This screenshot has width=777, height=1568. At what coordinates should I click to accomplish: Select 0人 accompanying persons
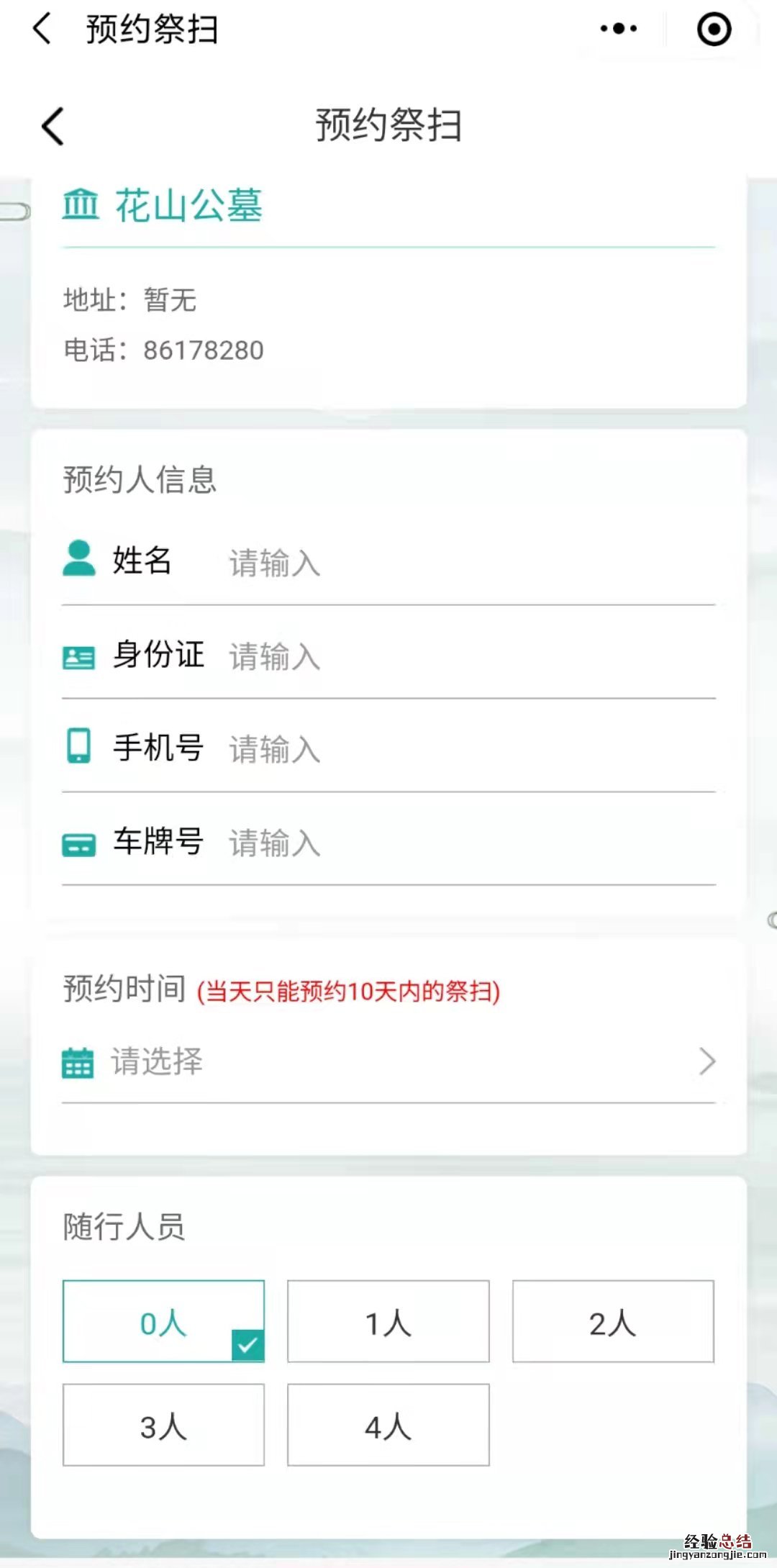tap(163, 1321)
